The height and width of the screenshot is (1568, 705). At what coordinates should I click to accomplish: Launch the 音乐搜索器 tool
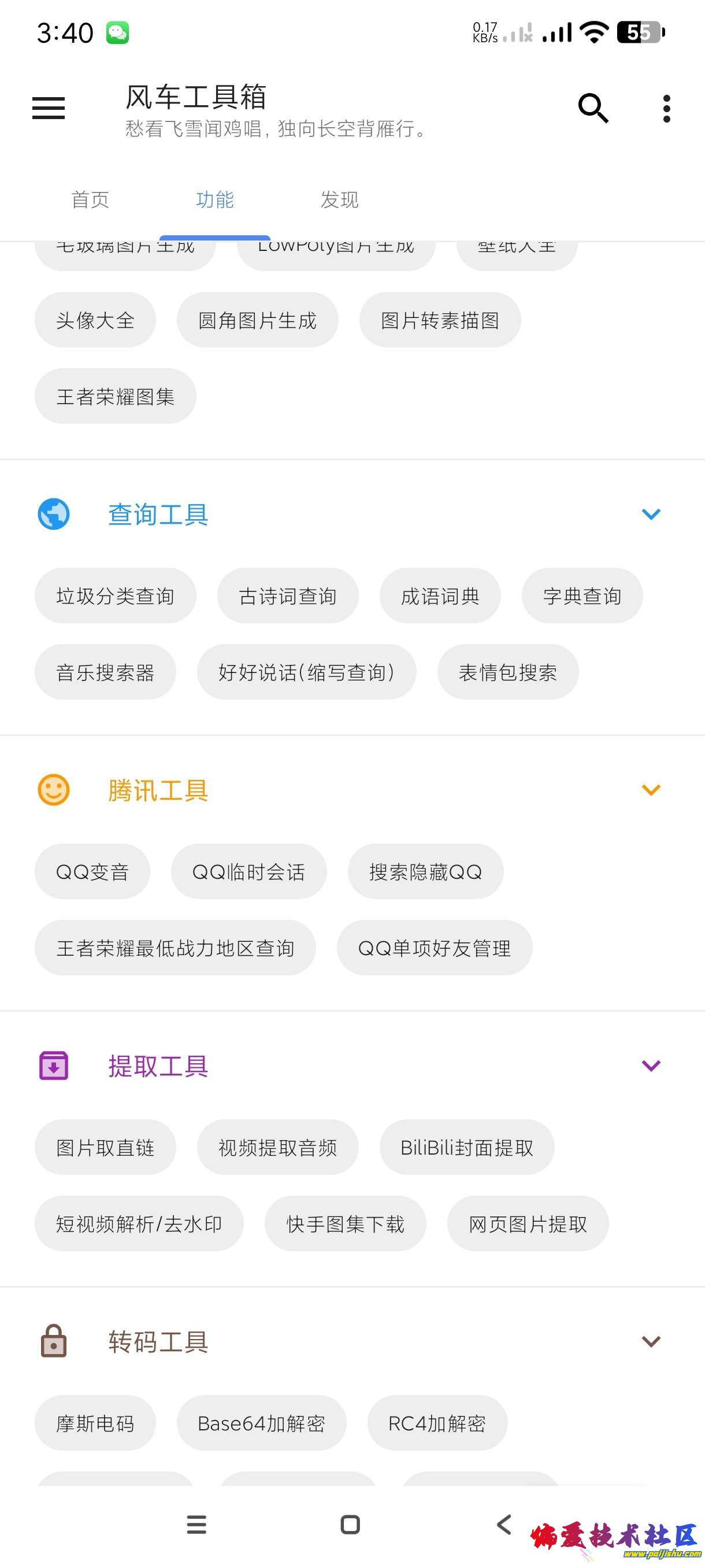tap(105, 672)
